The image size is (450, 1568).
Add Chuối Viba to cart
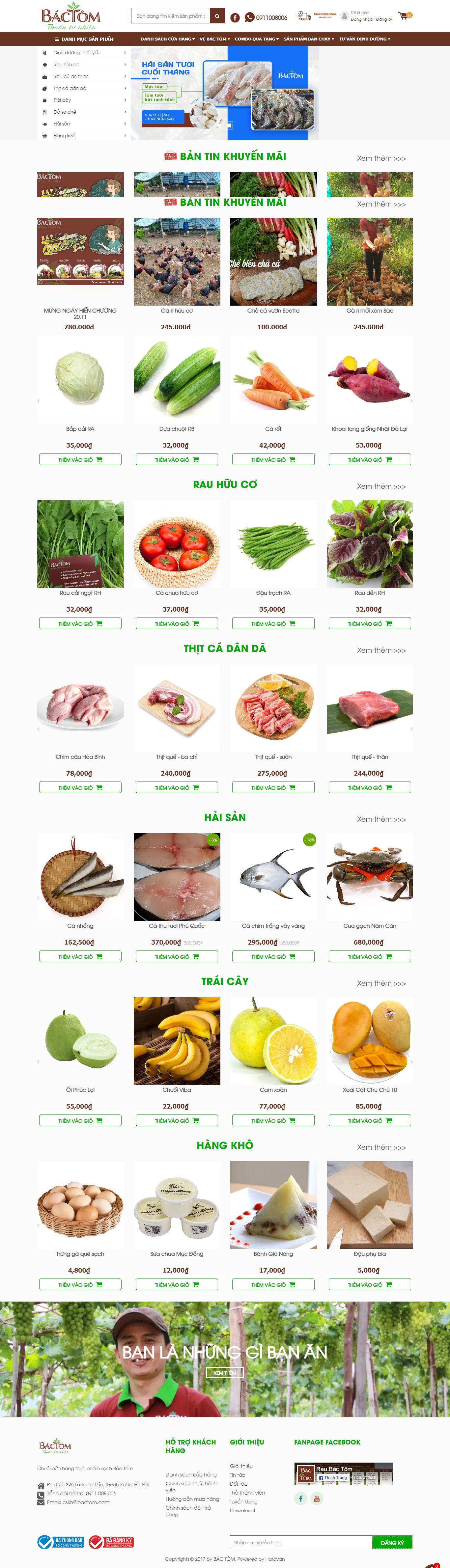point(177,1121)
